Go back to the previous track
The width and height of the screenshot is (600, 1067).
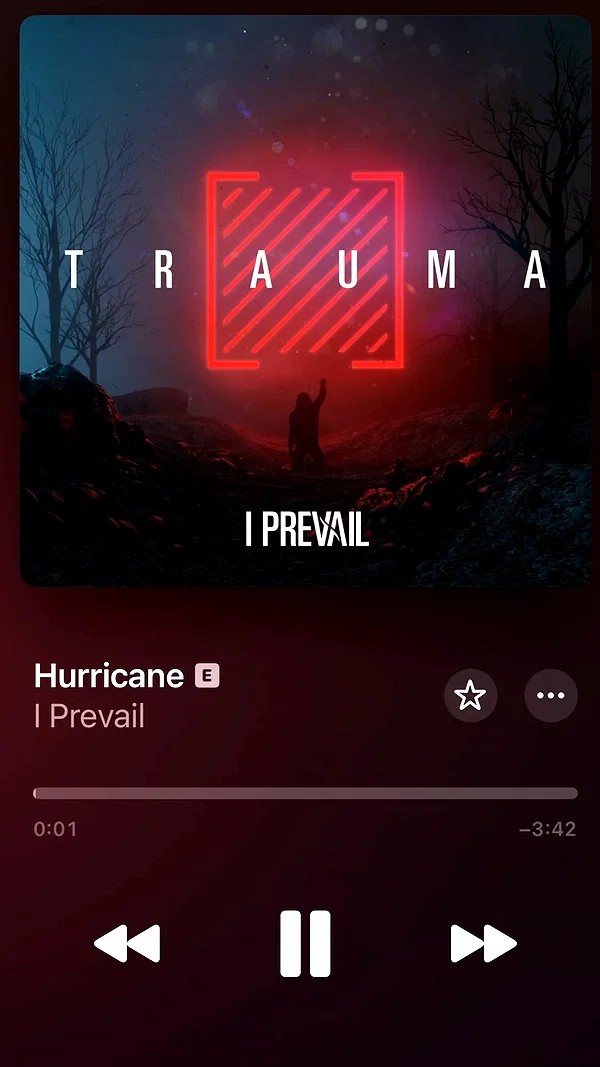(127, 943)
